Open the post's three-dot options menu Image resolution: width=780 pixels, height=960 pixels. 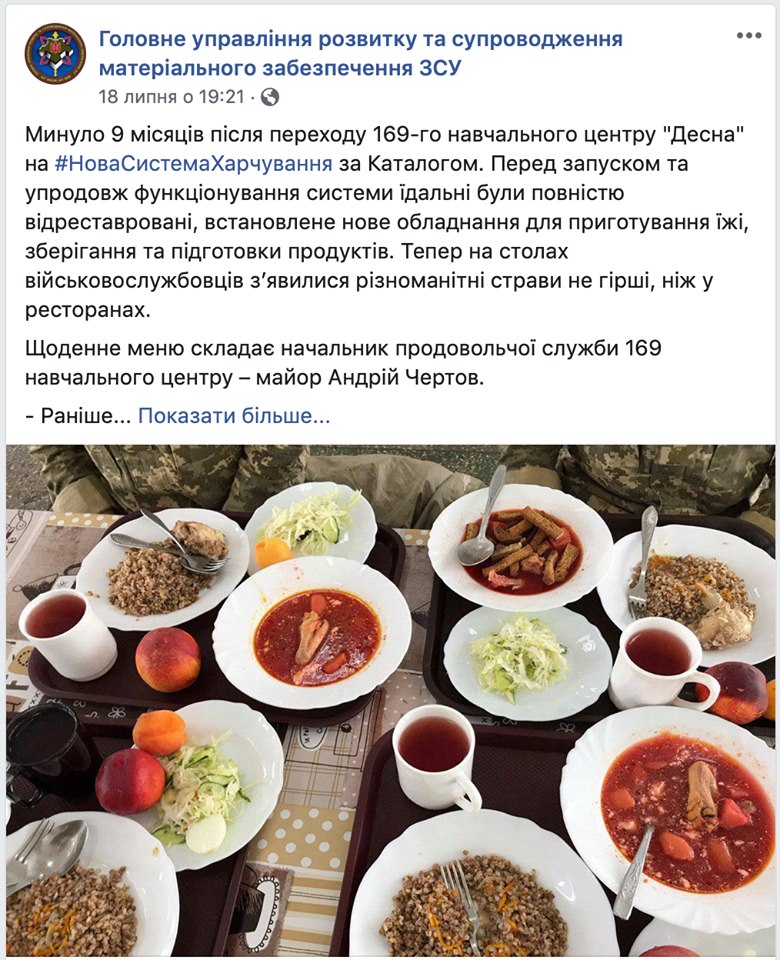(749, 36)
